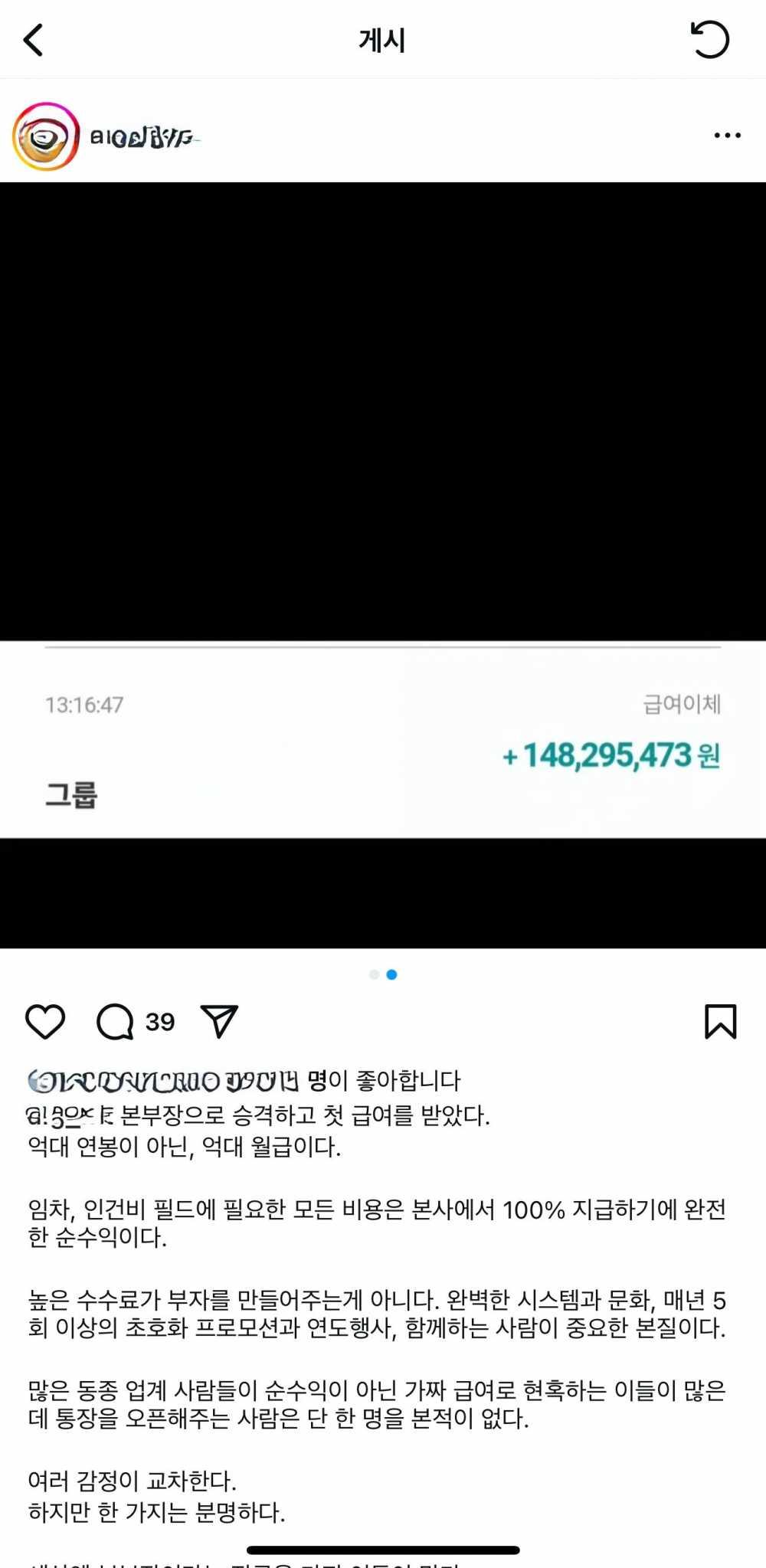Open the poster's username in the header
The height and width of the screenshot is (1568, 766).
pyautogui.click(x=144, y=138)
